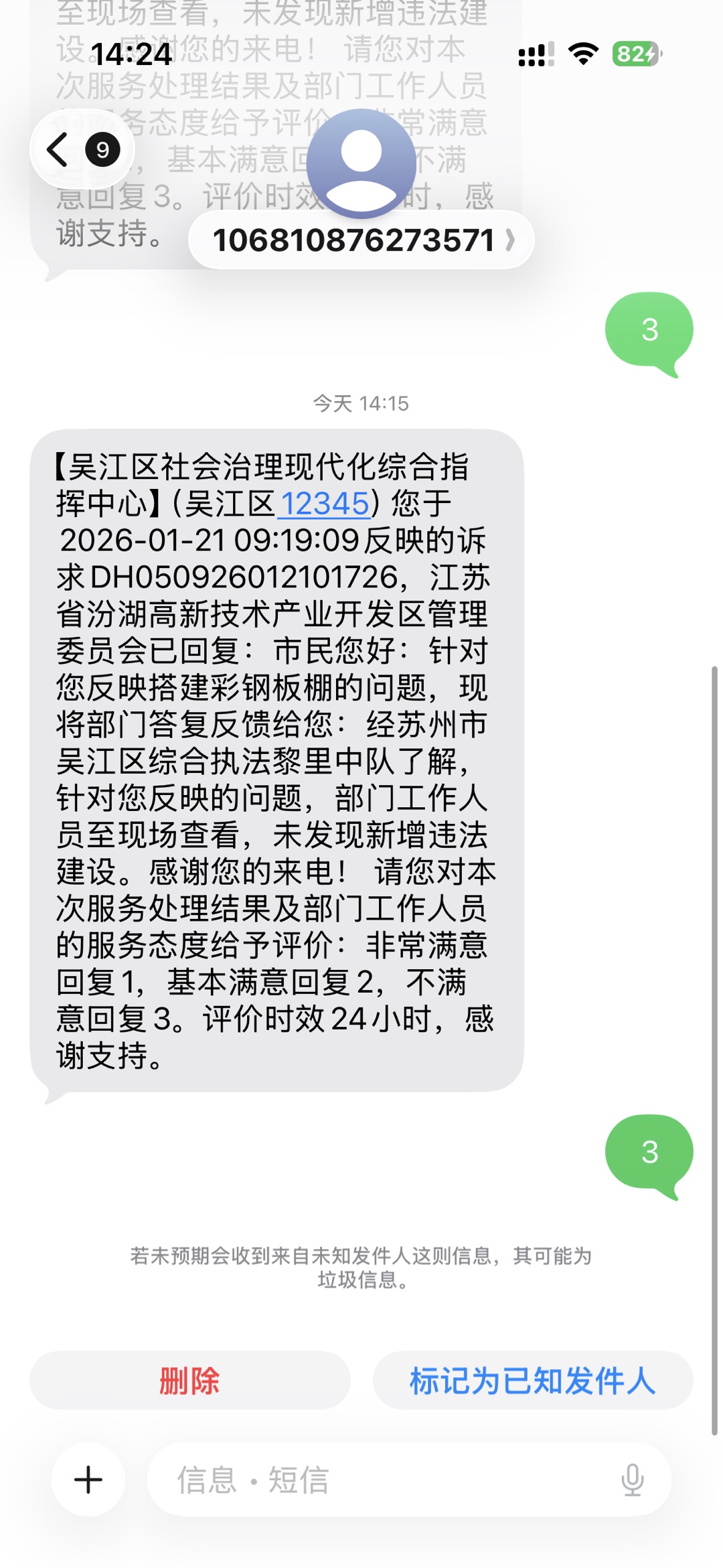Focus the 信息・短信 message input field
The width and height of the screenshot is (723, 1568).
click(x=388, y=1480)
